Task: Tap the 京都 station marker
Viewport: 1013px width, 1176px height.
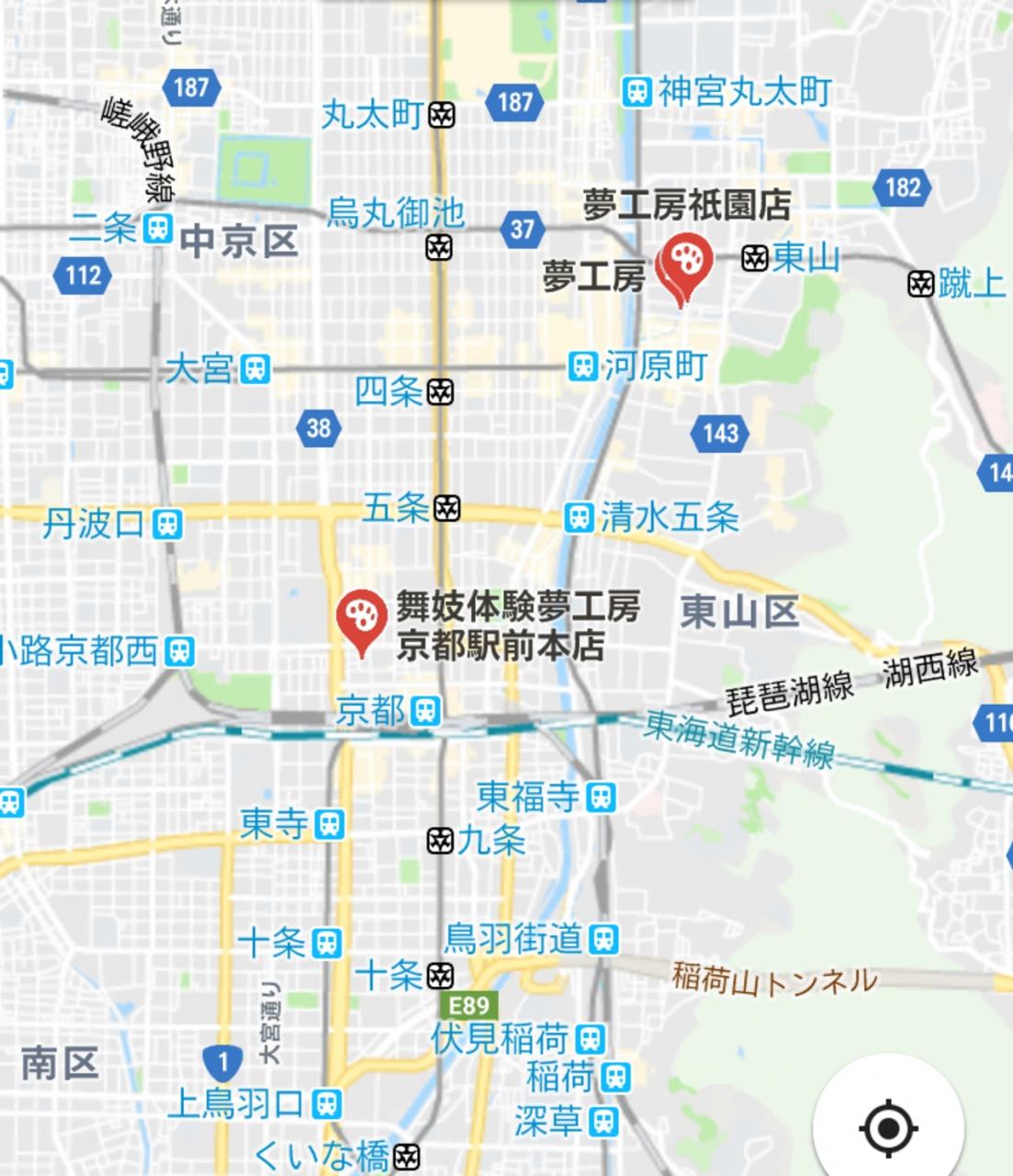Action: (x=425, y=710)
